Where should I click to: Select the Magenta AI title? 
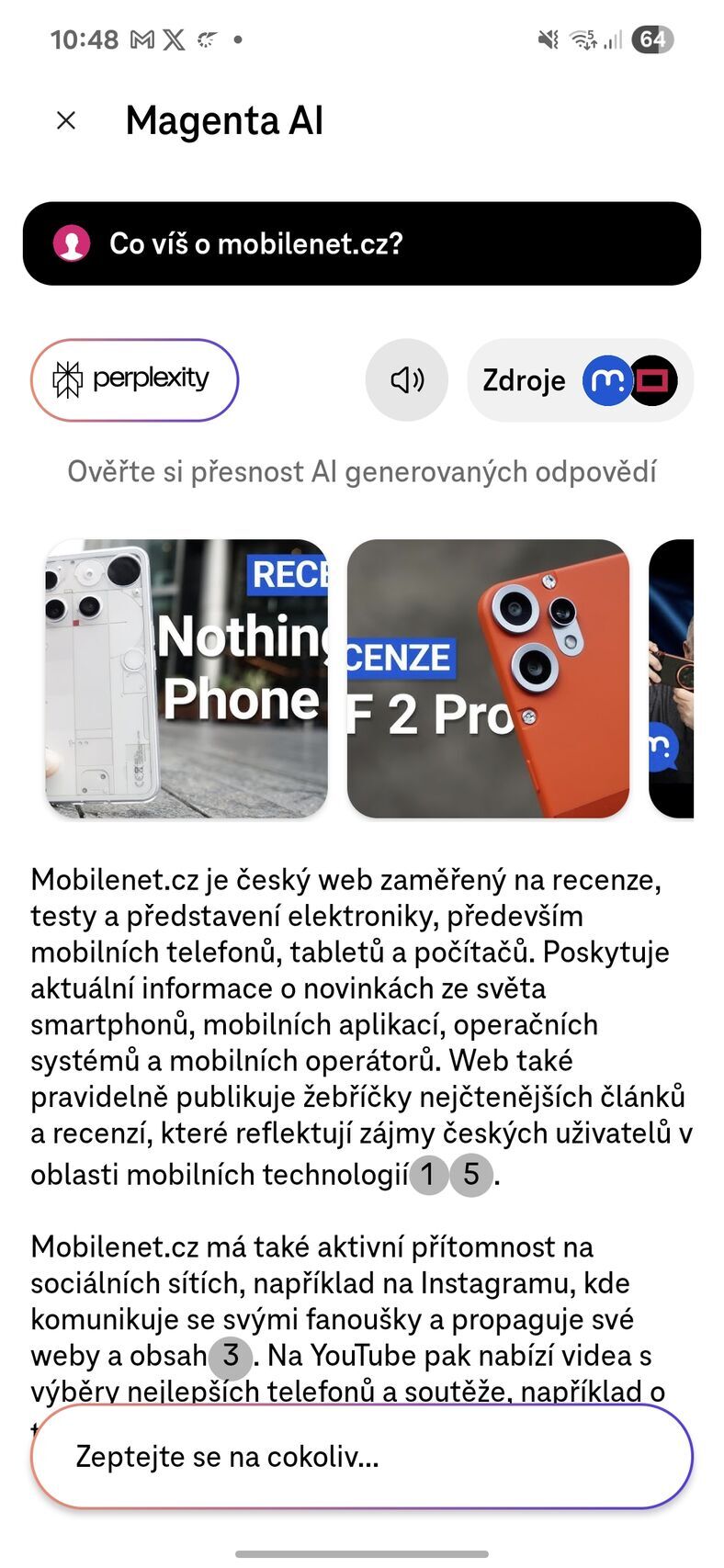pos(224,119)
